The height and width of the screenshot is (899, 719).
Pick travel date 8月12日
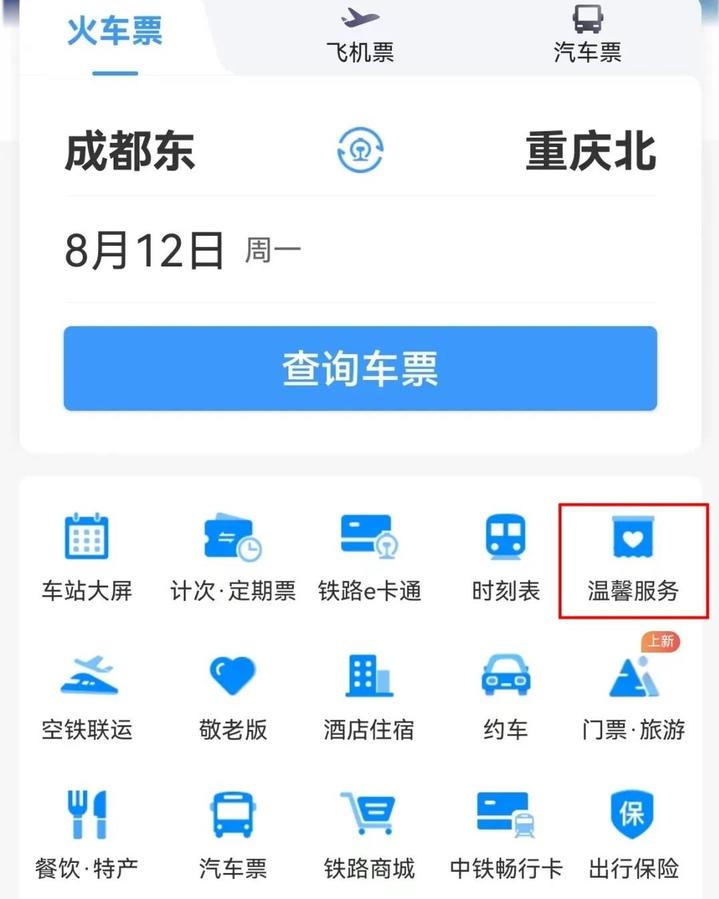145,251
